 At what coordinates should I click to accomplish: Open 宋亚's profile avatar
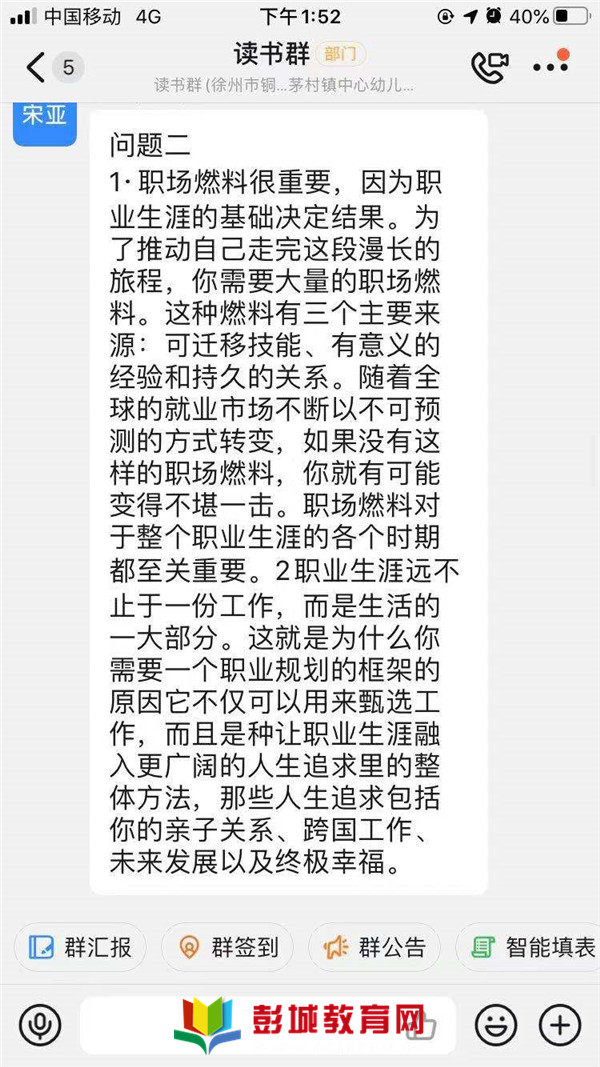click(x=44, y=123)
